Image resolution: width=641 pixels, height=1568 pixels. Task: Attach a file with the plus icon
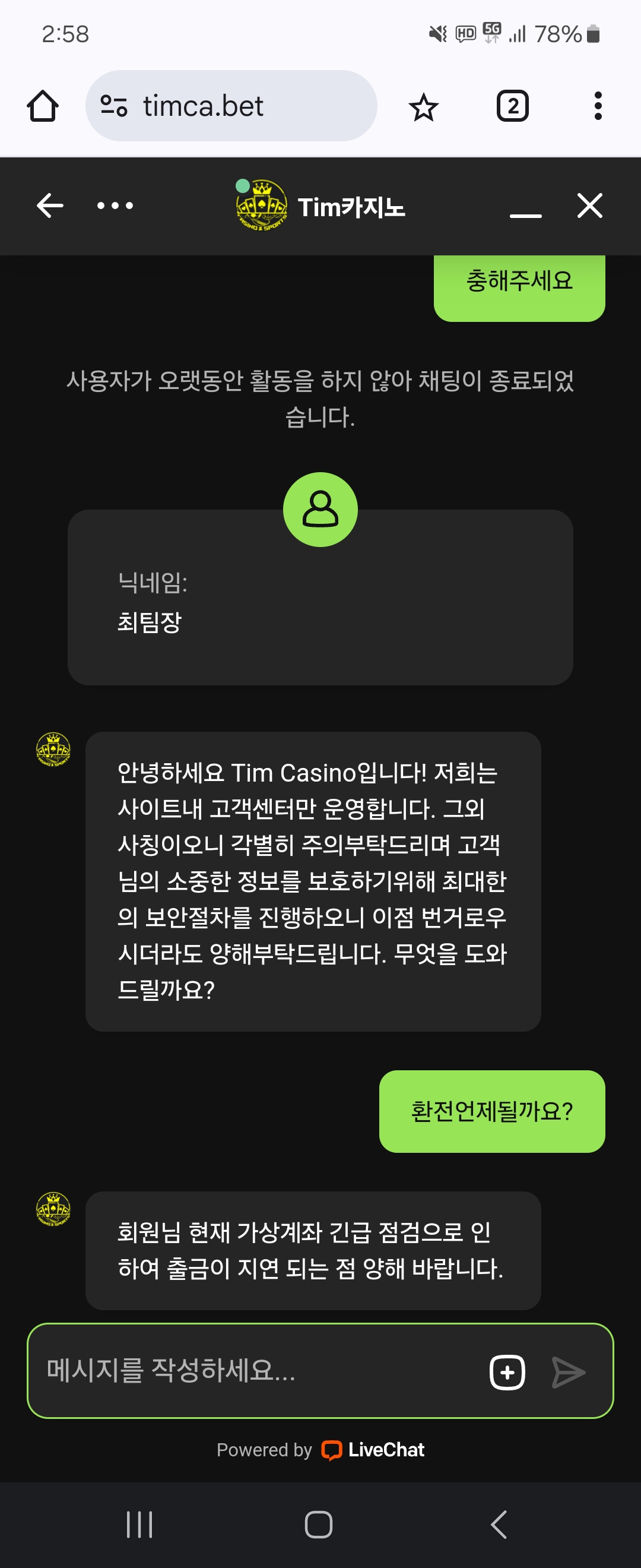(x=507, y=1372)
